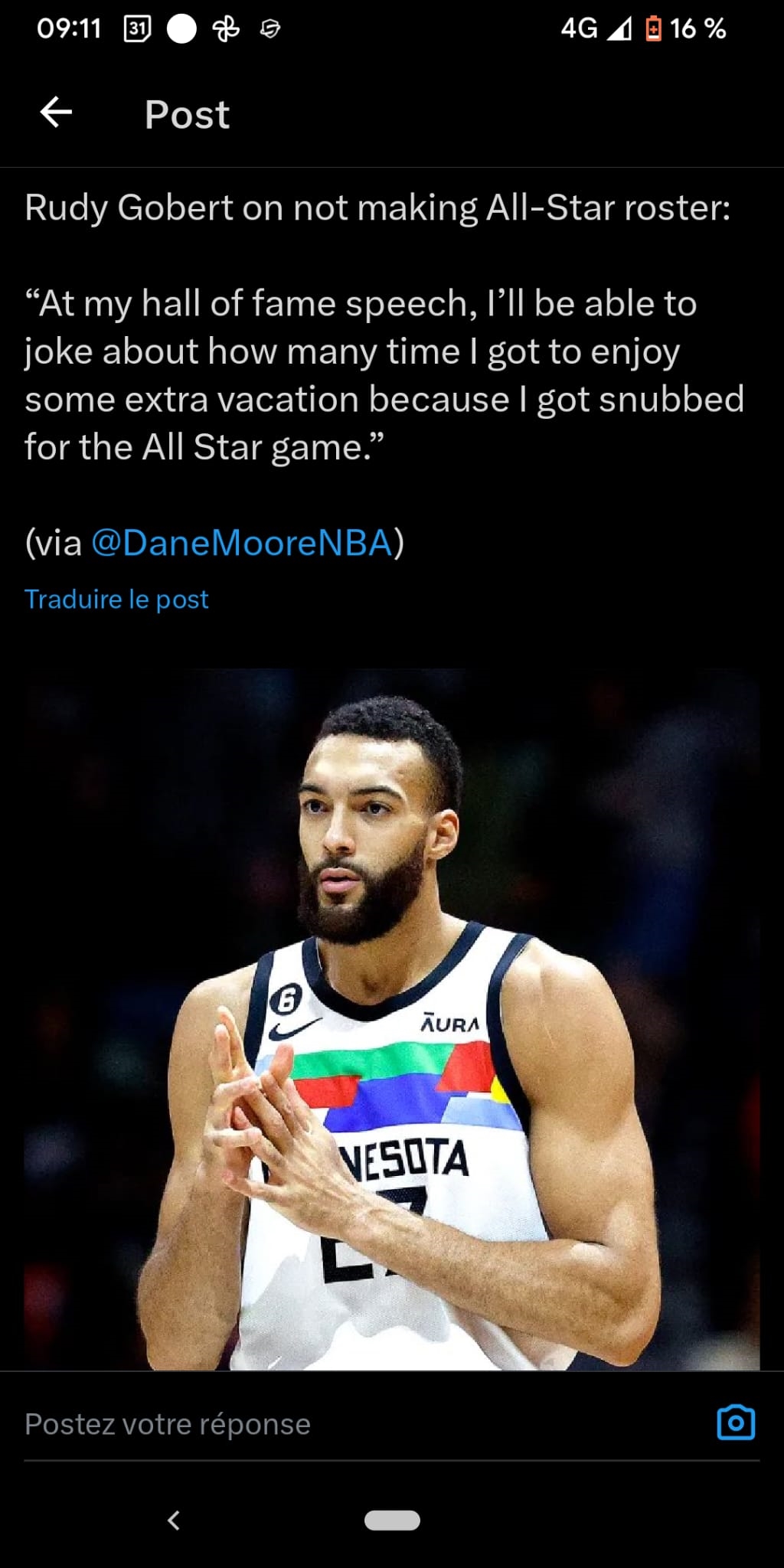Go home via the navigation pill

(x=392, y=1520)
